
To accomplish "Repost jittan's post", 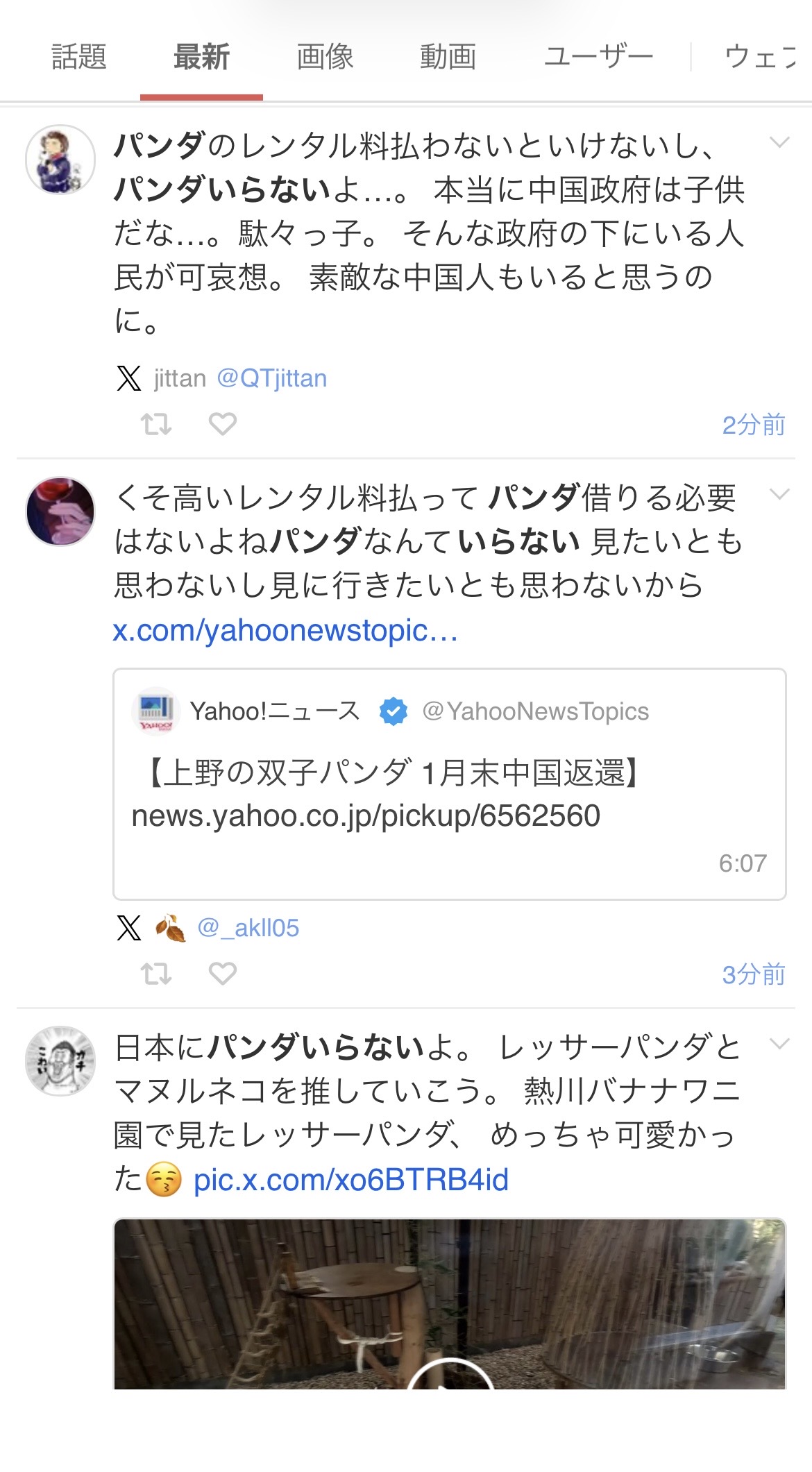I will (156, 423).
